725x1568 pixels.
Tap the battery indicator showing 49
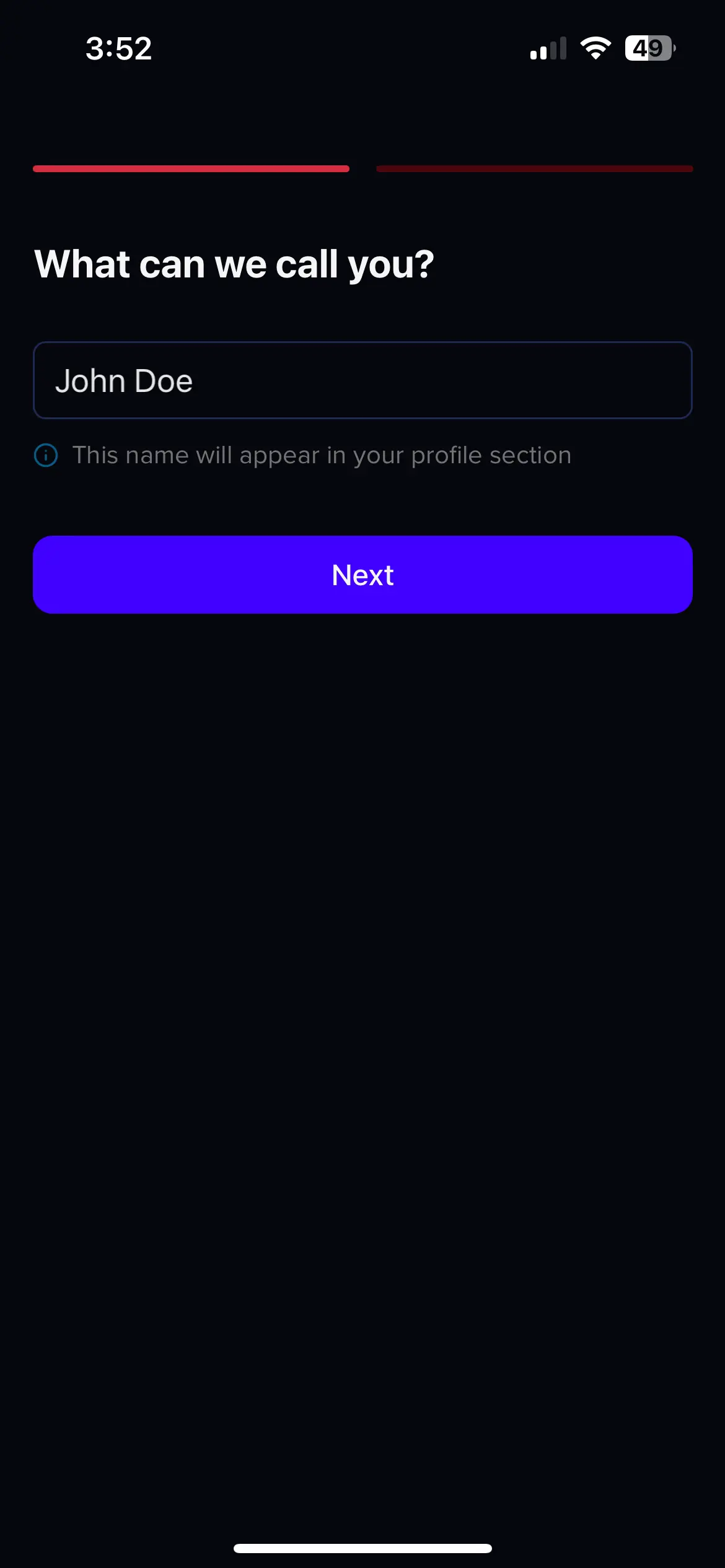(648, 48)
